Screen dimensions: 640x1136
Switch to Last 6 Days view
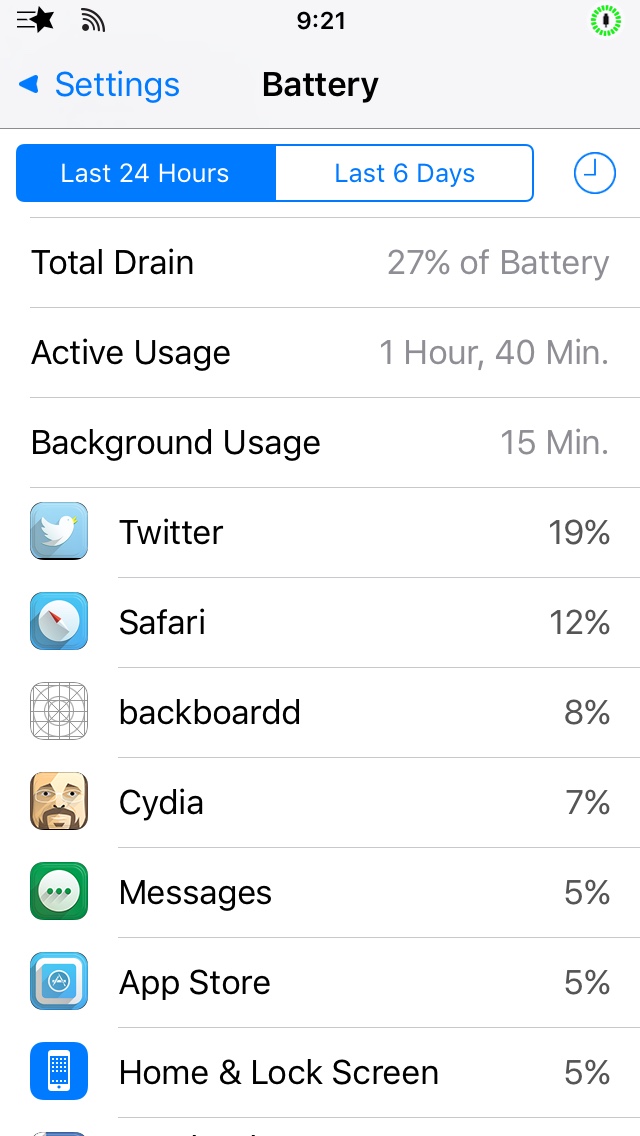click(x=404, y=174)
